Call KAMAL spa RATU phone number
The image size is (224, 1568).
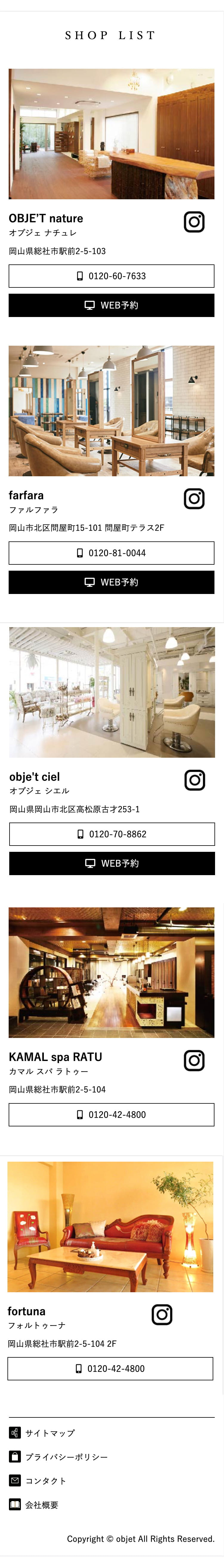pos(111,1114)
